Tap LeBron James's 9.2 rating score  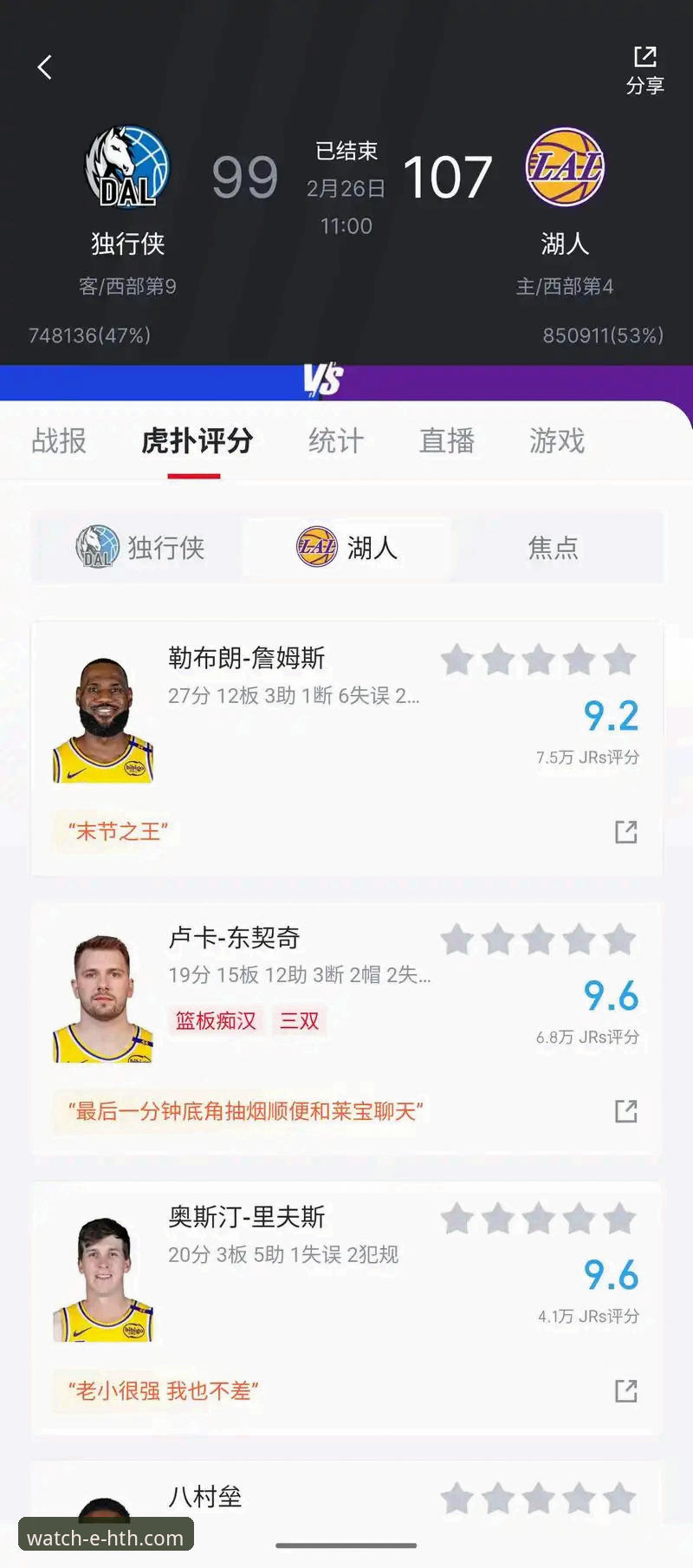pyautogui.click(x=610, y=714)
